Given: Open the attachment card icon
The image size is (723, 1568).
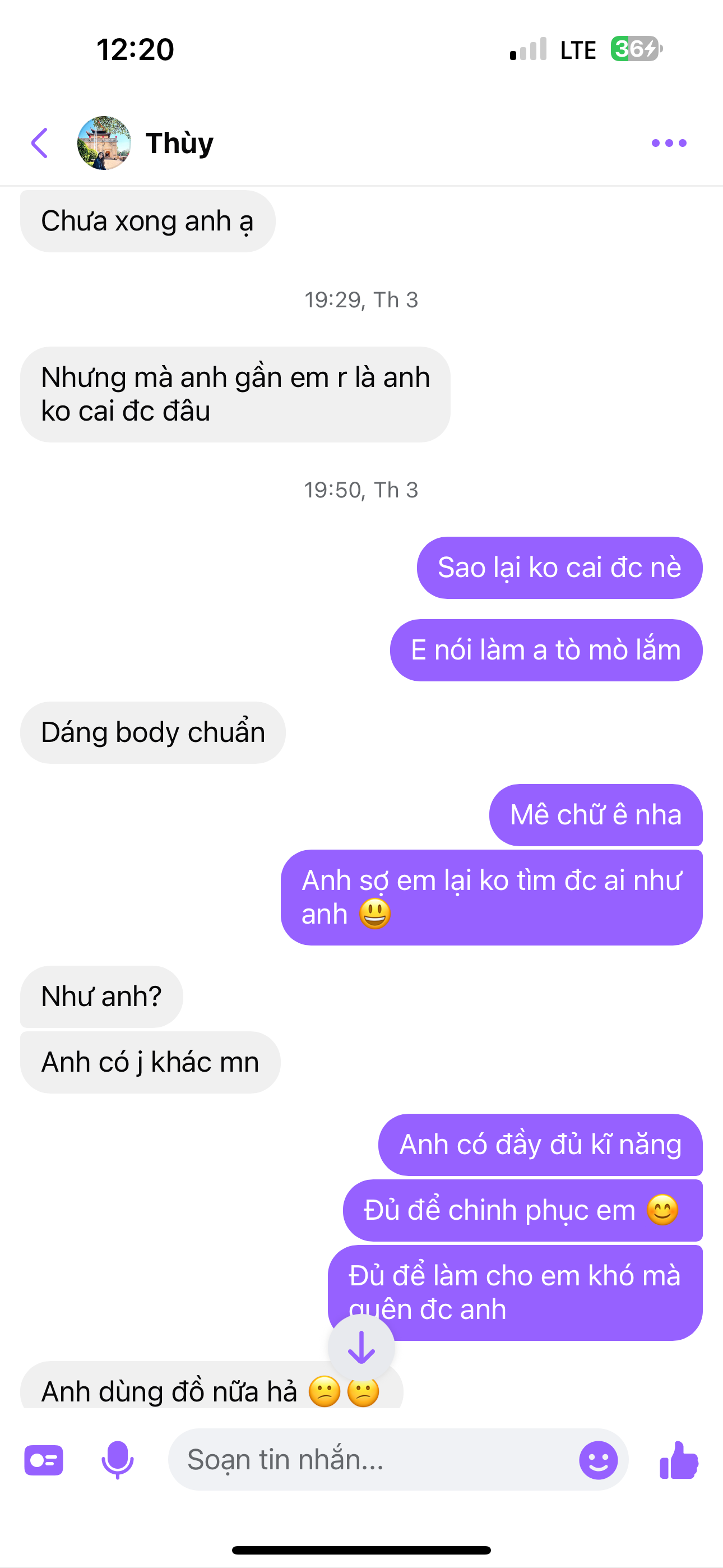Looking at the screenshot, I should 44,1460.
